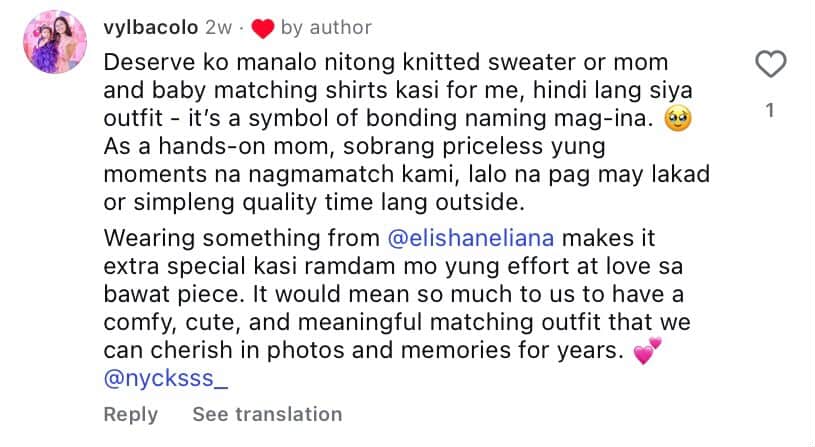See translation of this comment
815x447 pixels.
click(267, 414)
